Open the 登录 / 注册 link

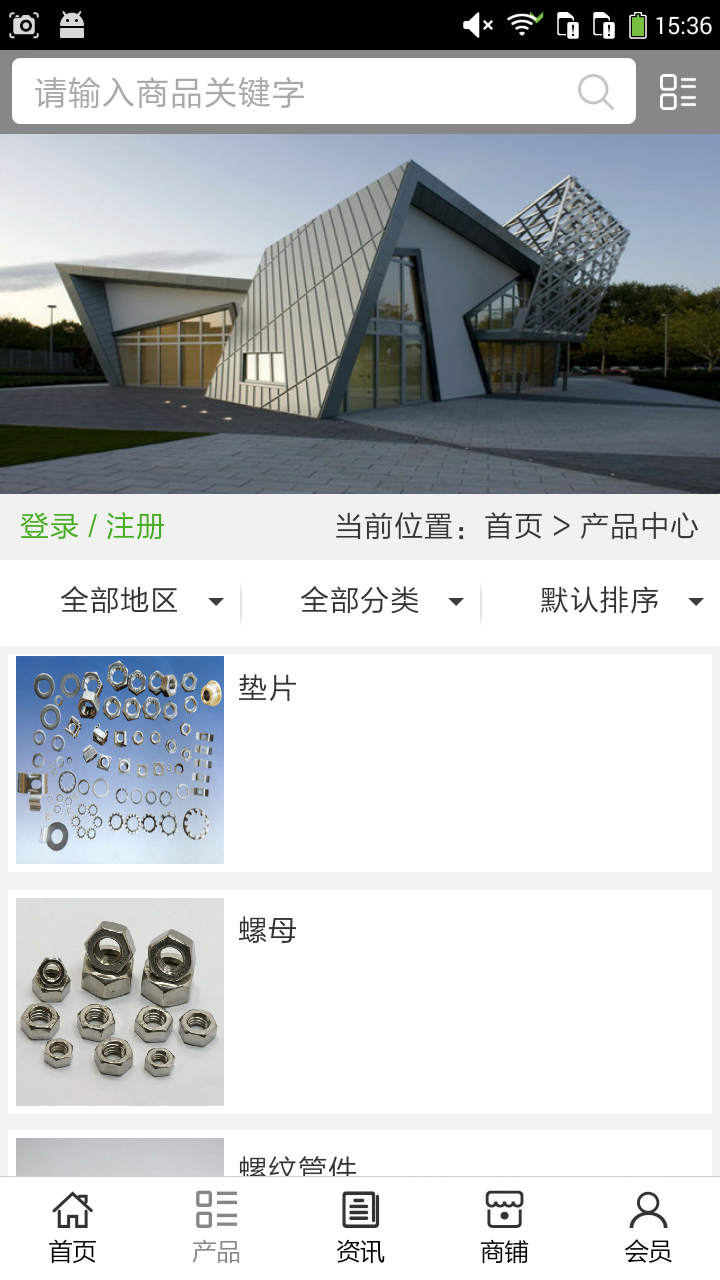pos(92,526)
